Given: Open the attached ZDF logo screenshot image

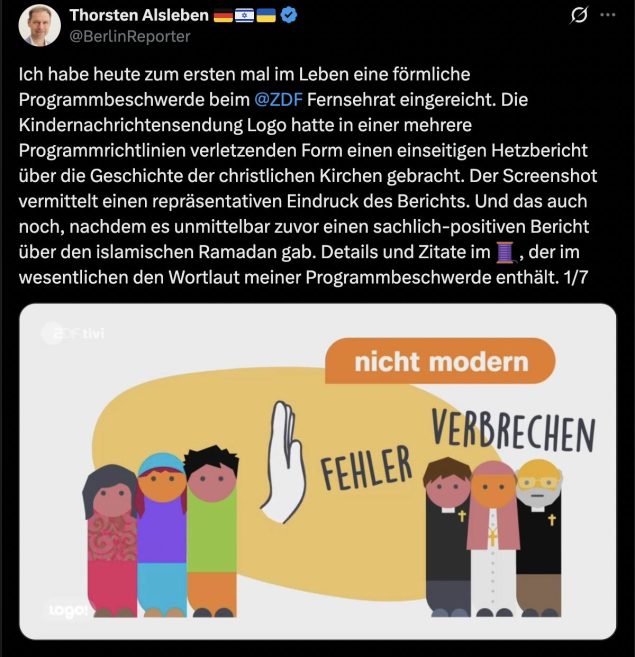Looking at the screenshot, I should coord(317,470).
